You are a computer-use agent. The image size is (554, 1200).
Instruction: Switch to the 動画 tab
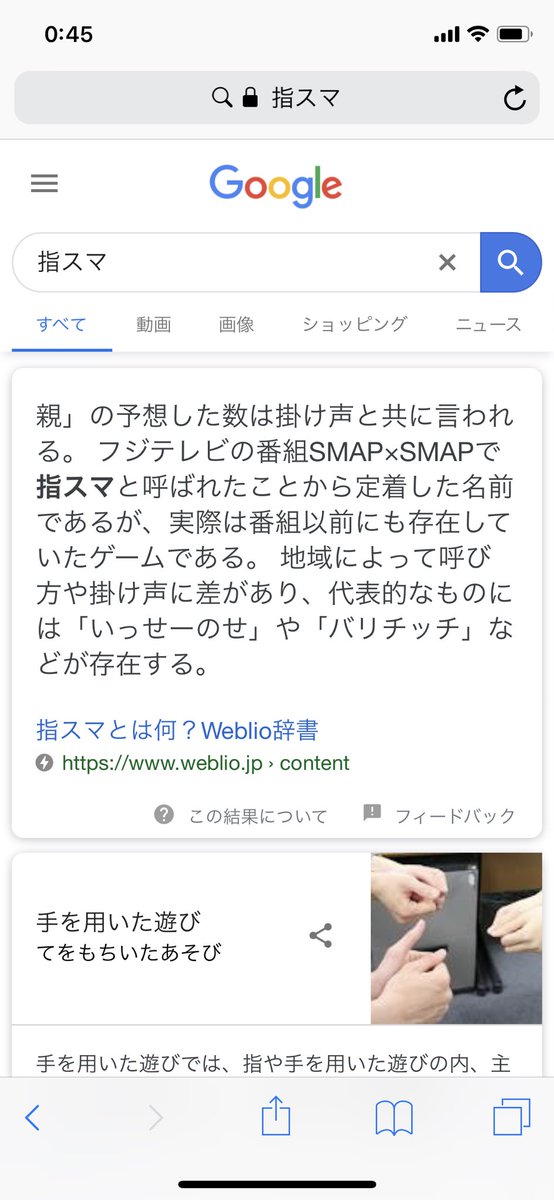154,324
